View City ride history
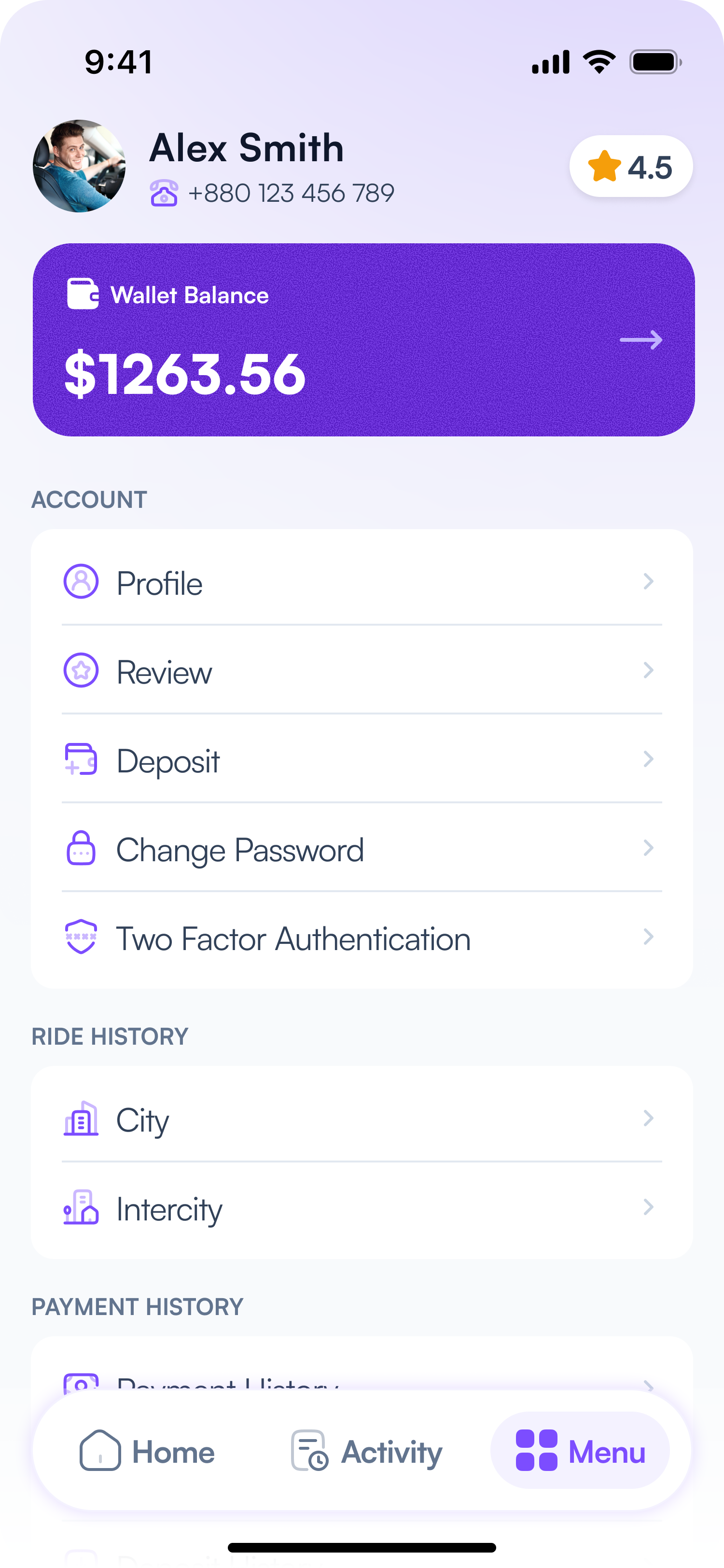Screen dimensions: 724x1568 [362, 1120]
